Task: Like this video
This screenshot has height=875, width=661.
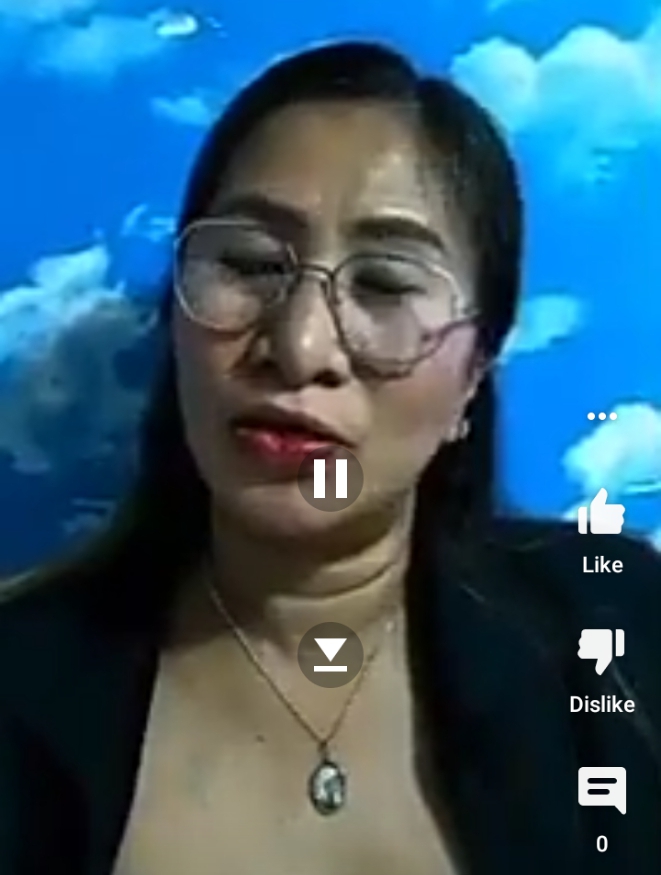Action: click(602, 514)
